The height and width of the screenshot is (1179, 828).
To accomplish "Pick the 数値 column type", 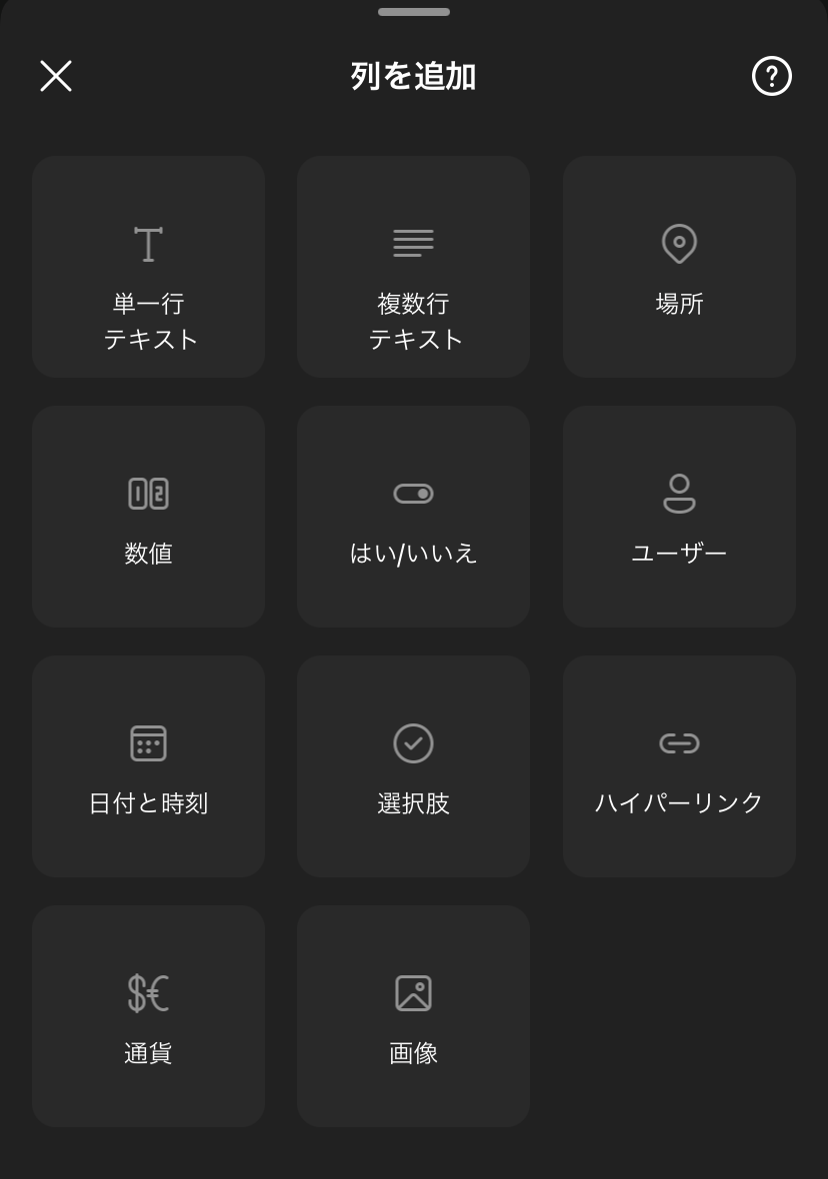I will [149, 517].
